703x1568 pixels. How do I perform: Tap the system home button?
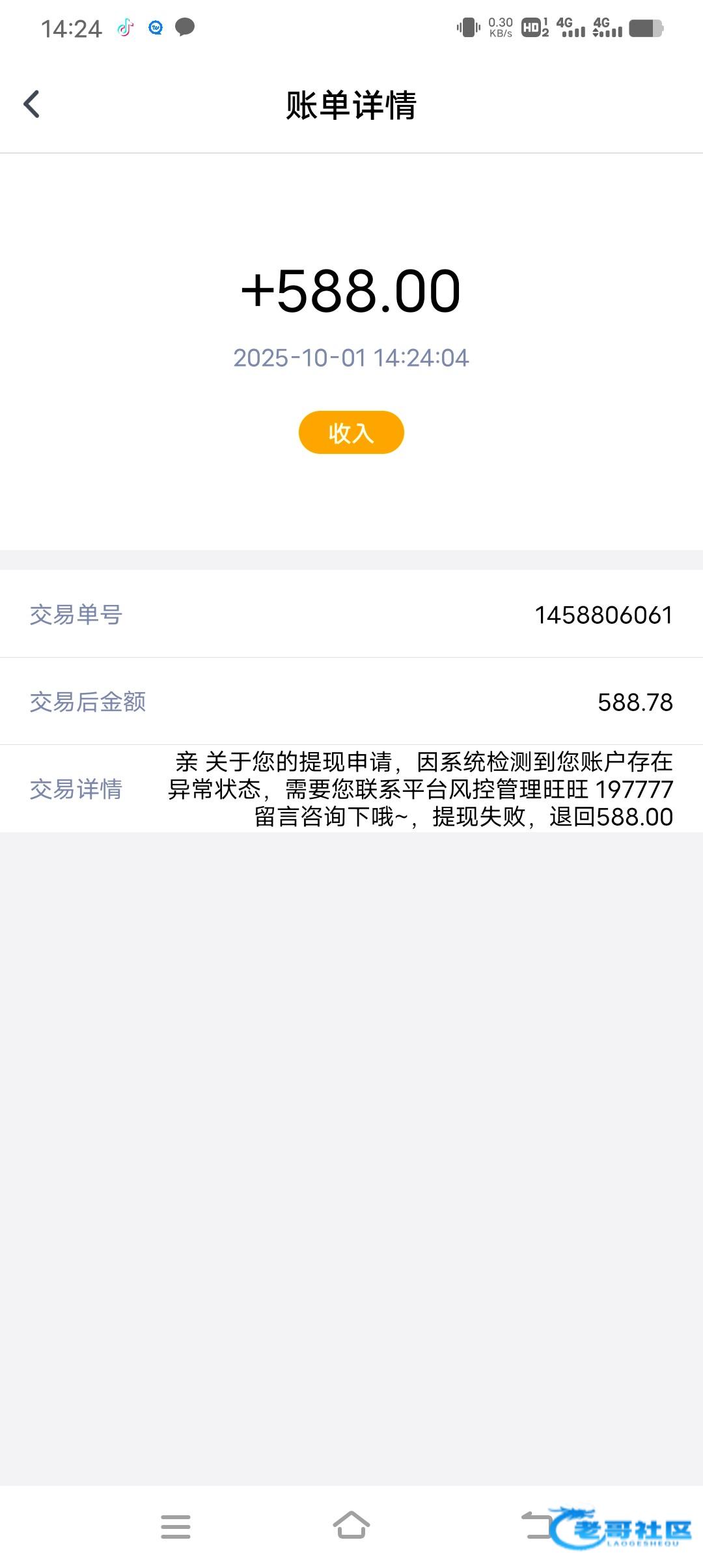pos(351,1525)
